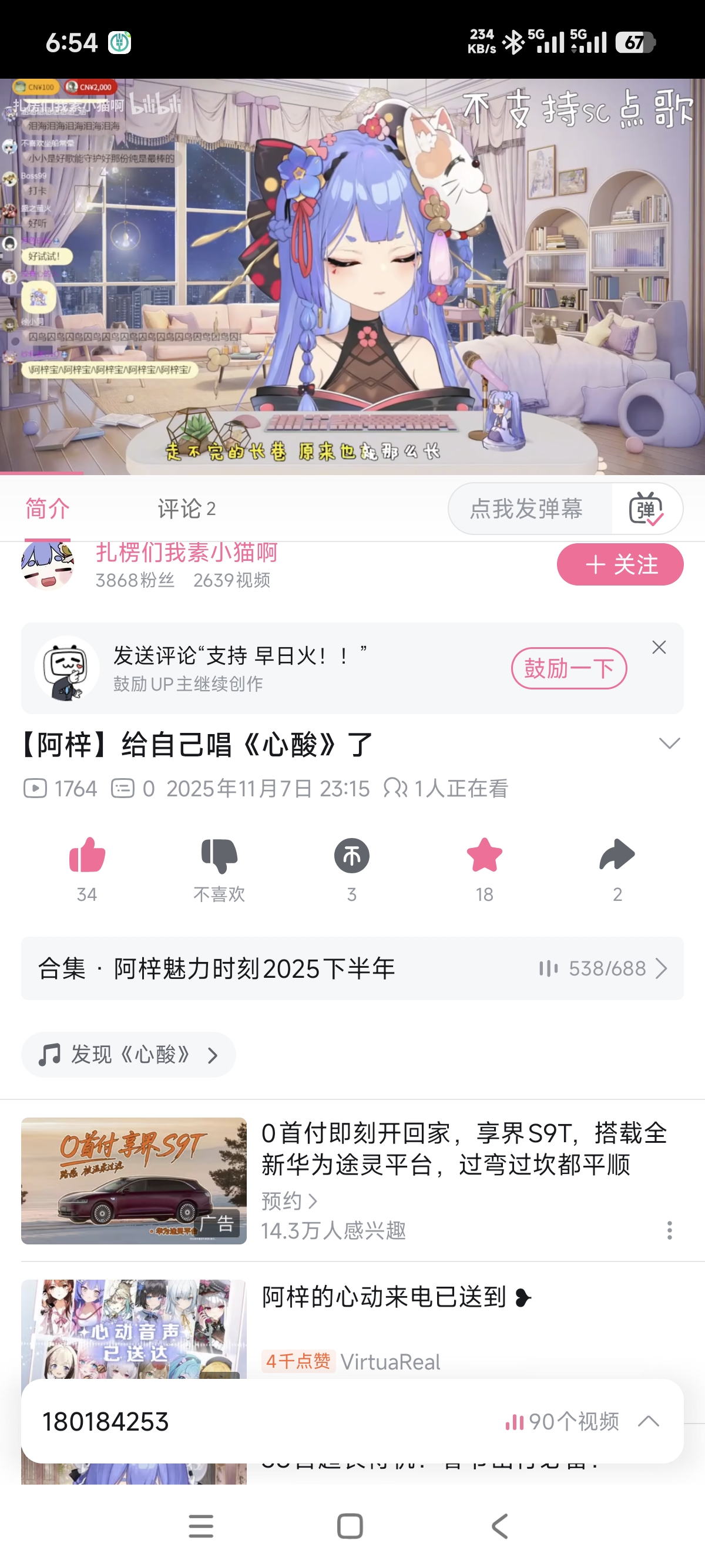
Task: Expand the video title description
Action: (x=669, y=743)
